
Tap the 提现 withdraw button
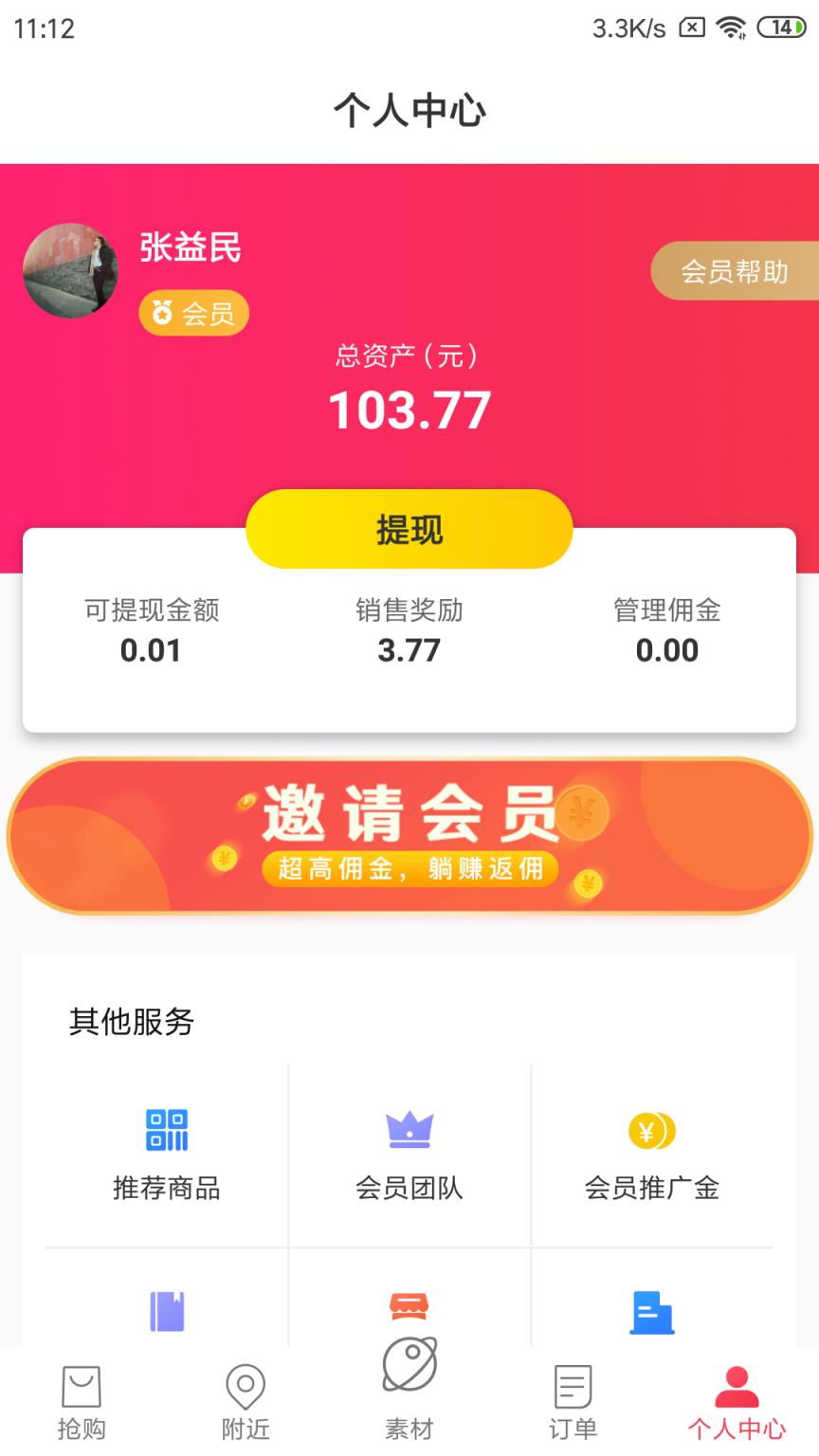(x=409, y=529)
